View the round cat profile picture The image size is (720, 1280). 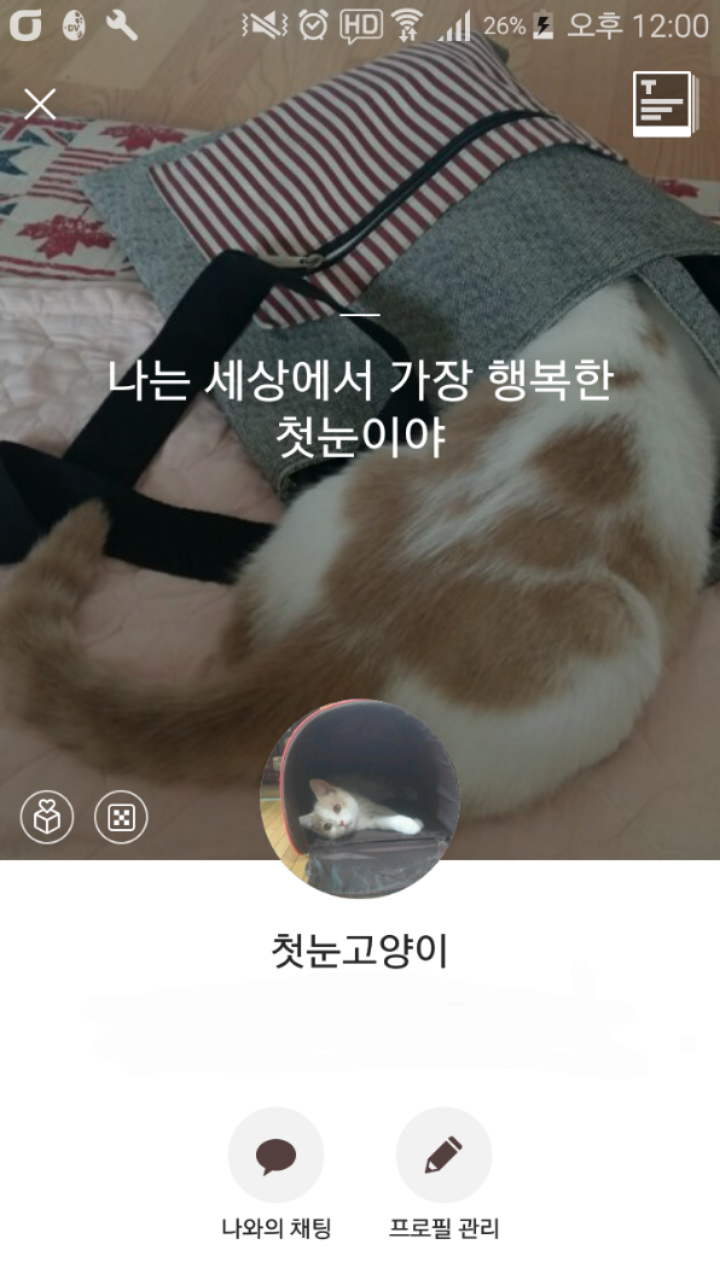pyautogui.click(x=360, y=798)
